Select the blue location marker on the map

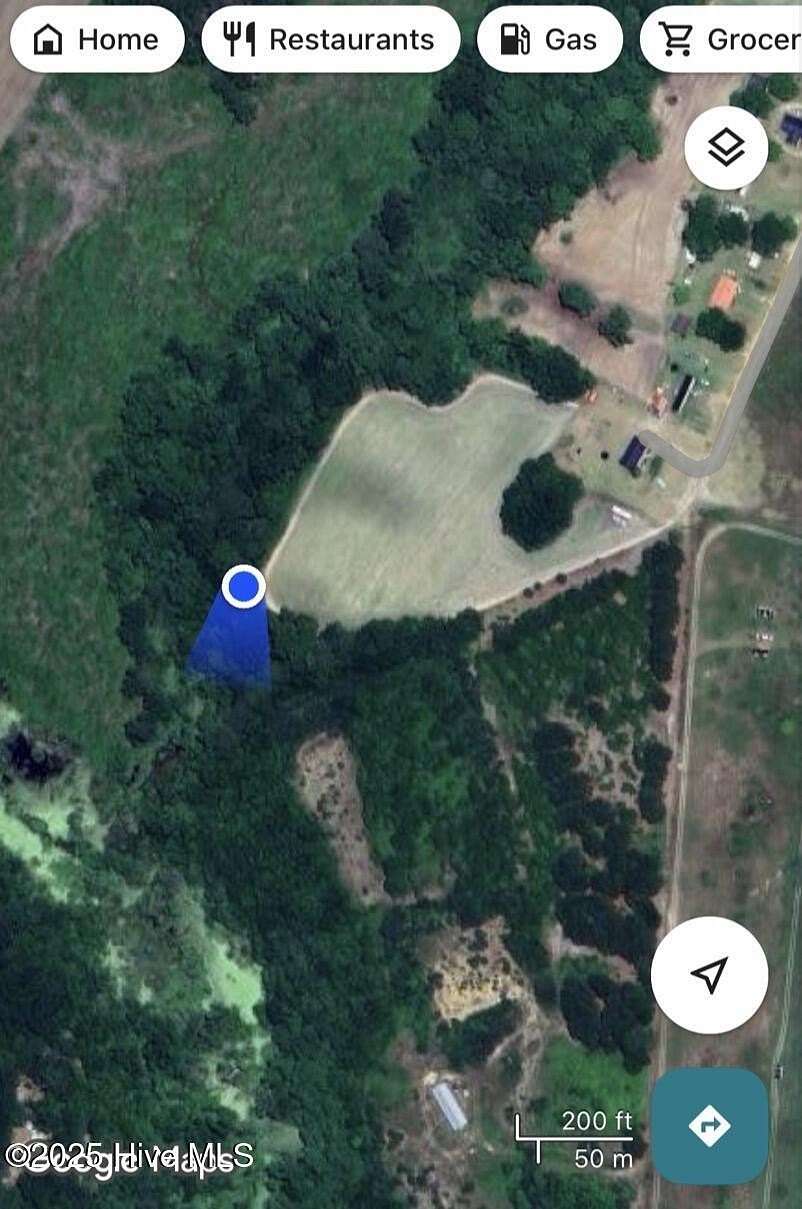pyautogui.click(x=244, y=586)
